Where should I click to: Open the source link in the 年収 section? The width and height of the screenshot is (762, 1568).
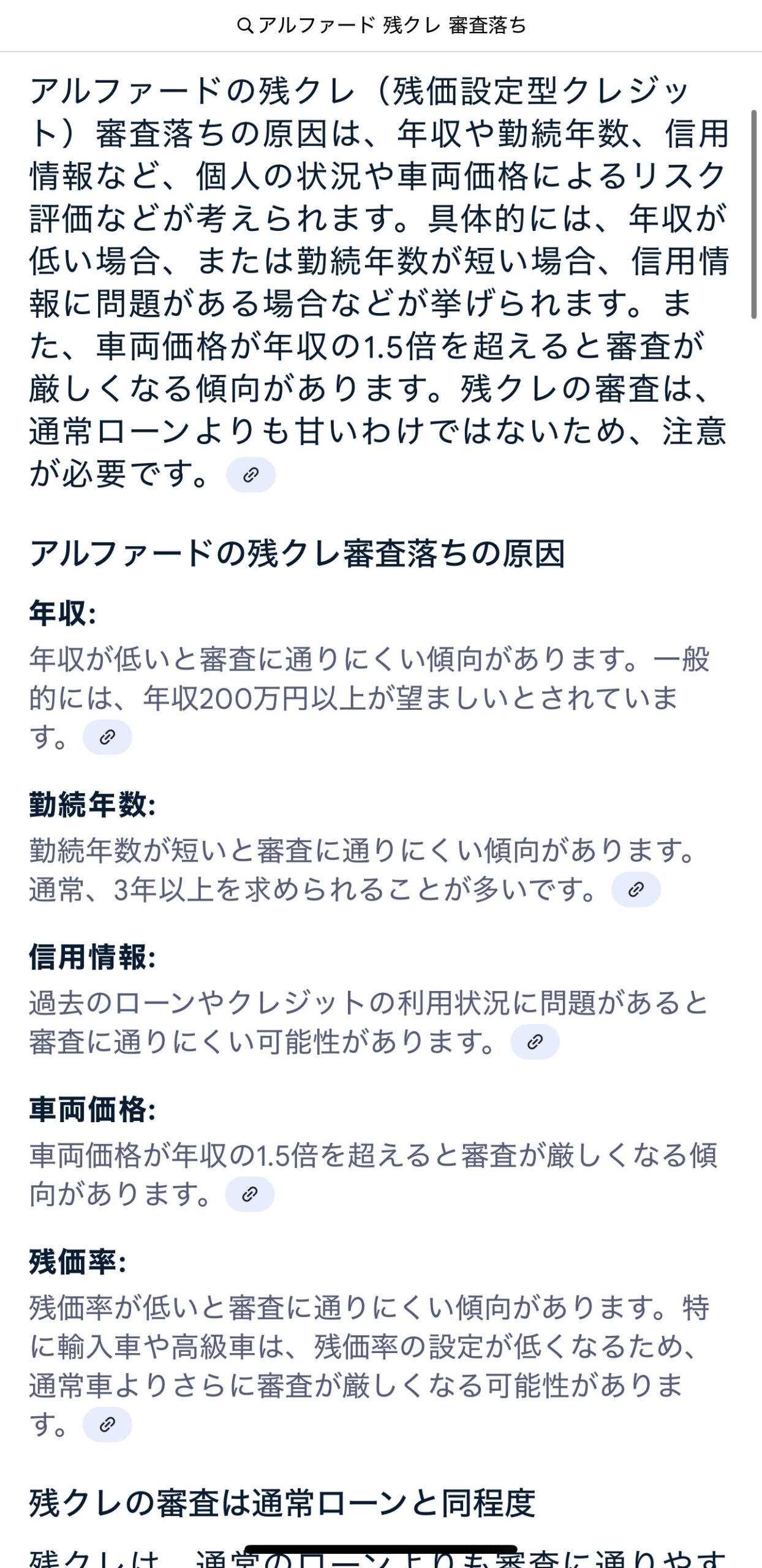(x=107, y=737)
